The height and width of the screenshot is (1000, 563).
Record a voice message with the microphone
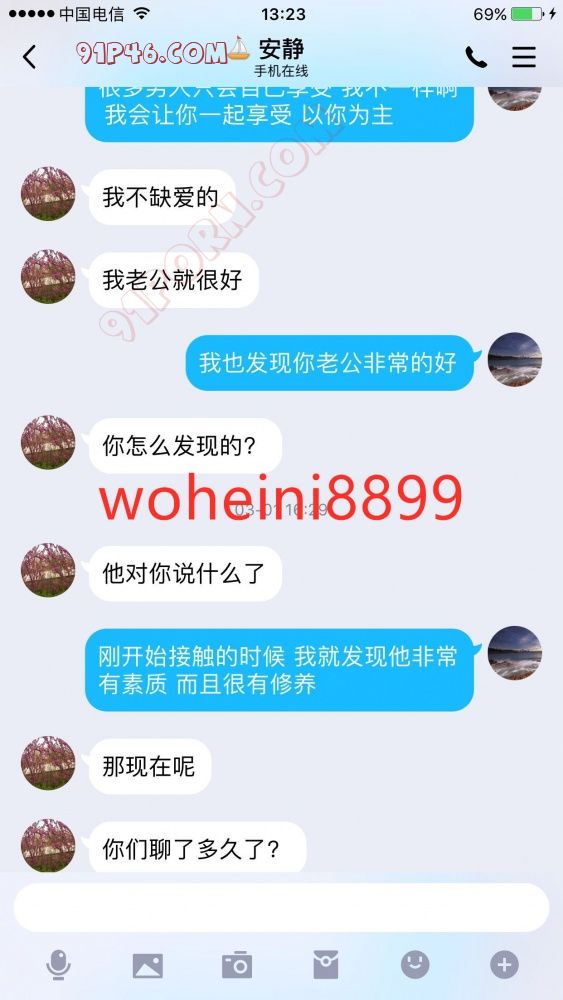[x=58, y=964]
